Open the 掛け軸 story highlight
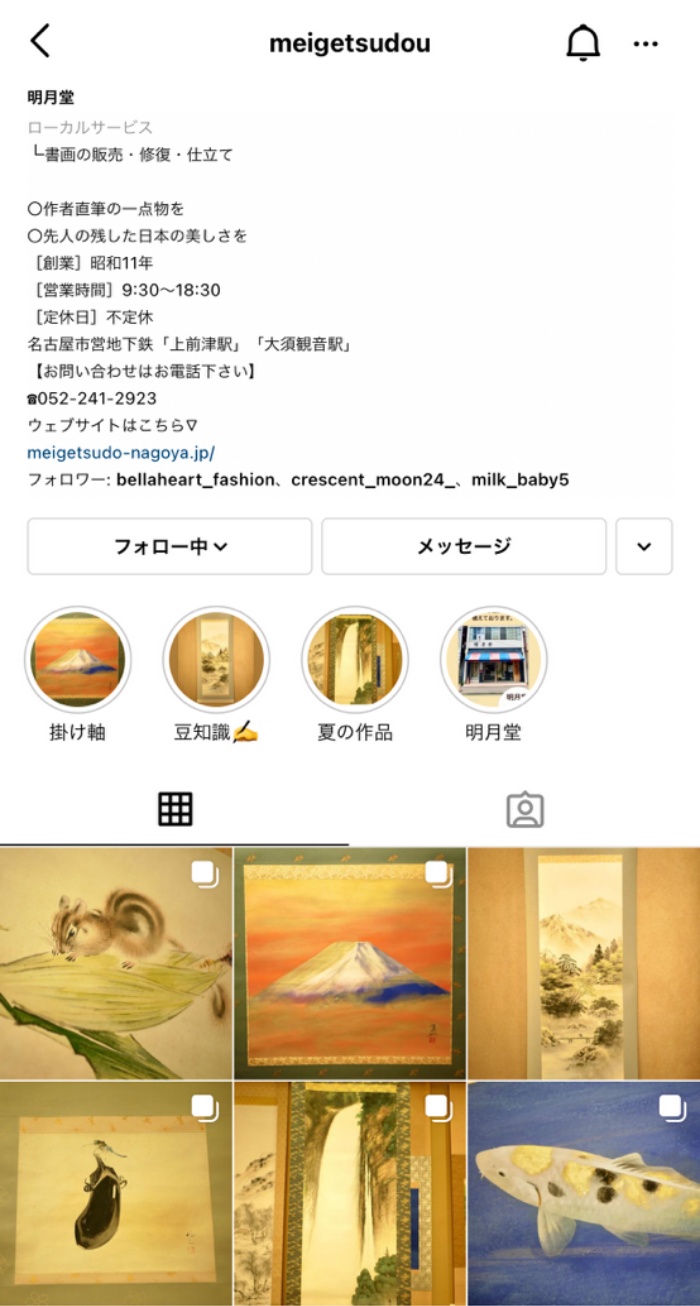700x1306 pixels. (78, 659)
